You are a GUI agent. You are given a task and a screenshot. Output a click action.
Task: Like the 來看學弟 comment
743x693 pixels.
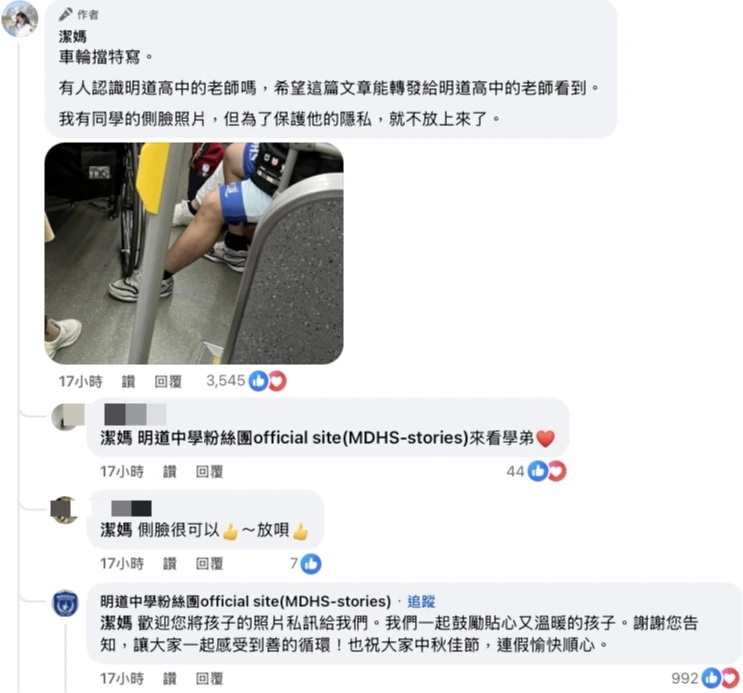pyautogui.click(x=169, y=471)
